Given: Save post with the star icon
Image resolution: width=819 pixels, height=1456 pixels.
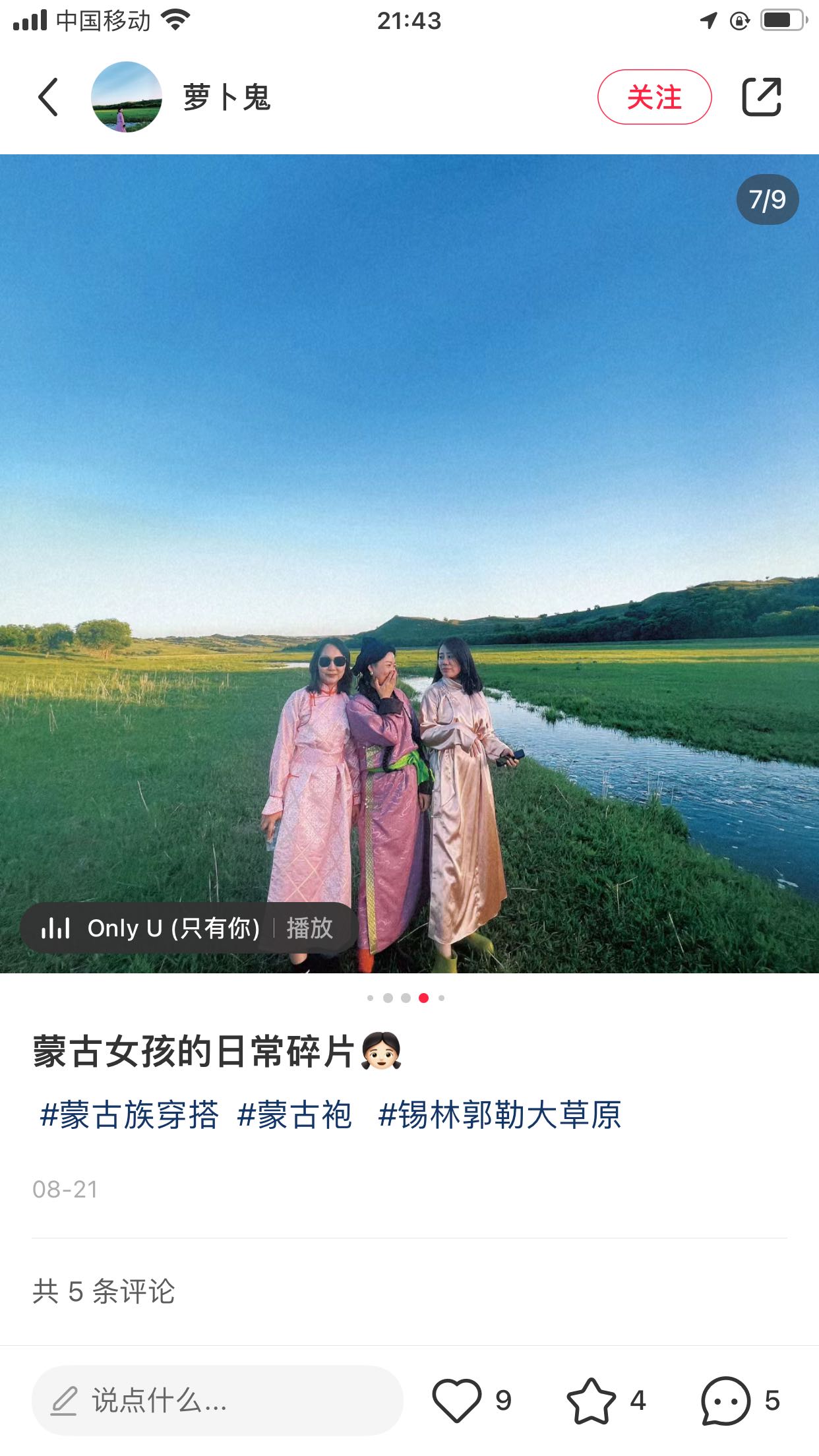Looking at the screenshot, I should tap(591, 1400).
